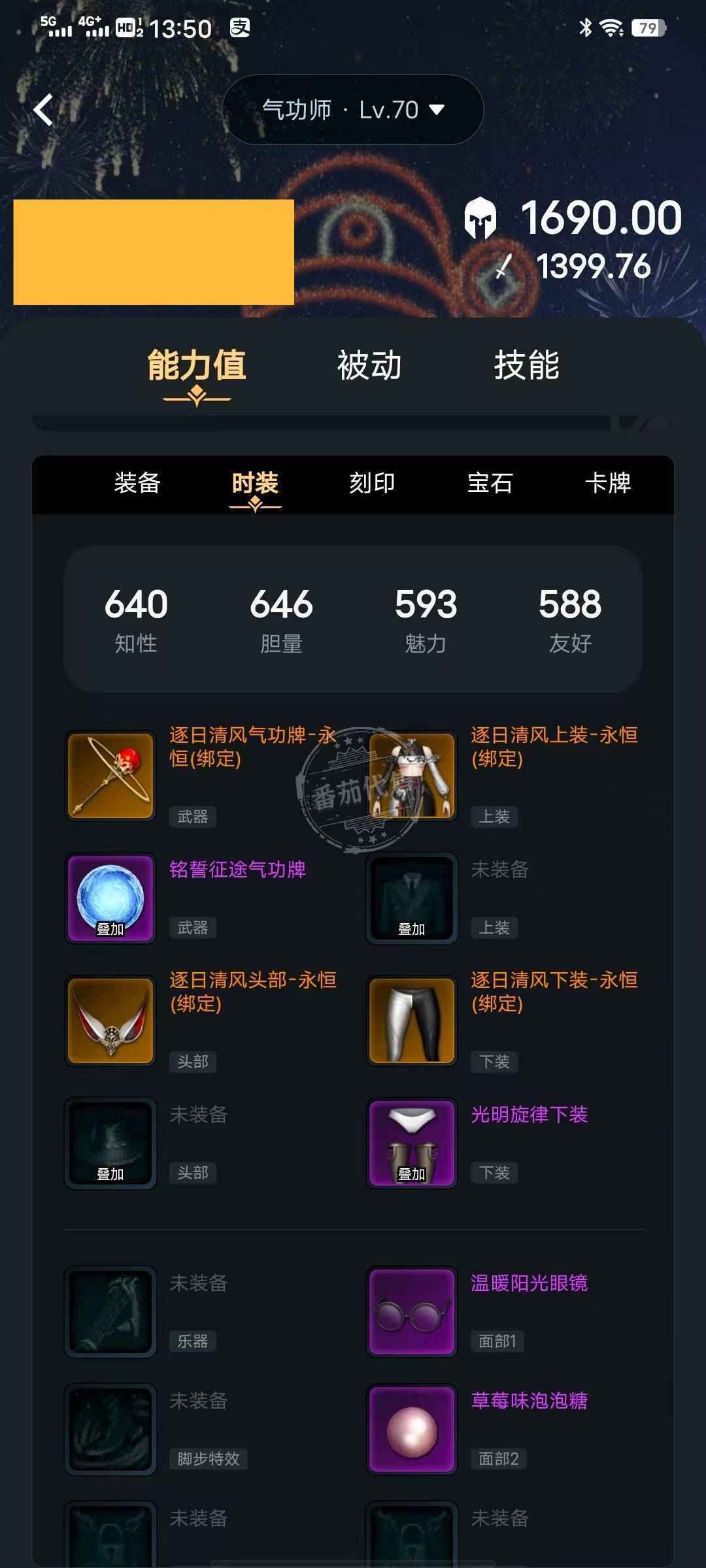
Task: View 逐日清风上装-永恒 item details
Action: [412, 776]
